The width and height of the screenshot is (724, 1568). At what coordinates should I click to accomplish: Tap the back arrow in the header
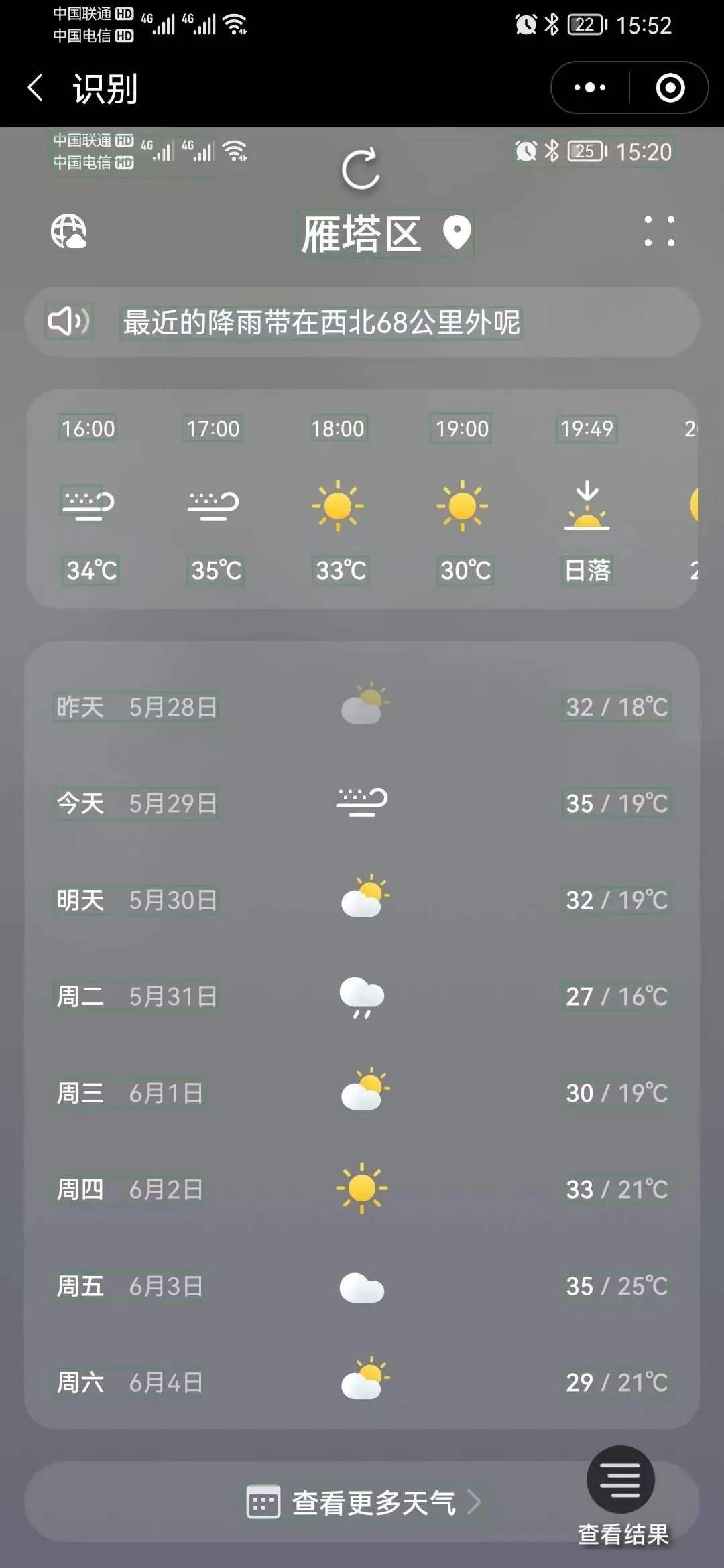[35, 88]
